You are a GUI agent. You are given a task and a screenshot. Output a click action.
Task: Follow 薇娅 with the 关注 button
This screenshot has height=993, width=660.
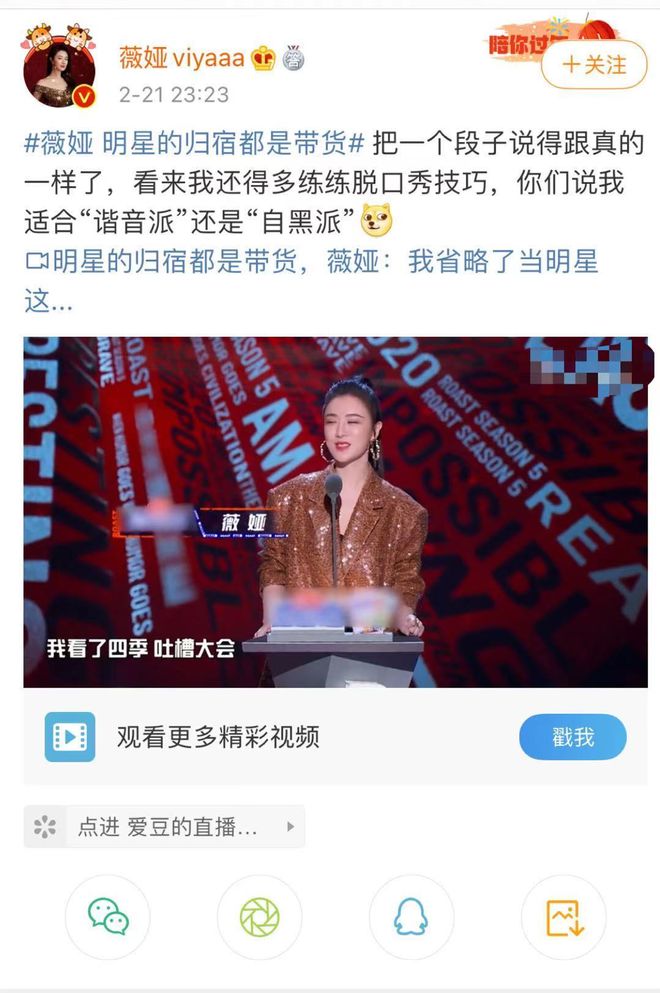point(594,65)
